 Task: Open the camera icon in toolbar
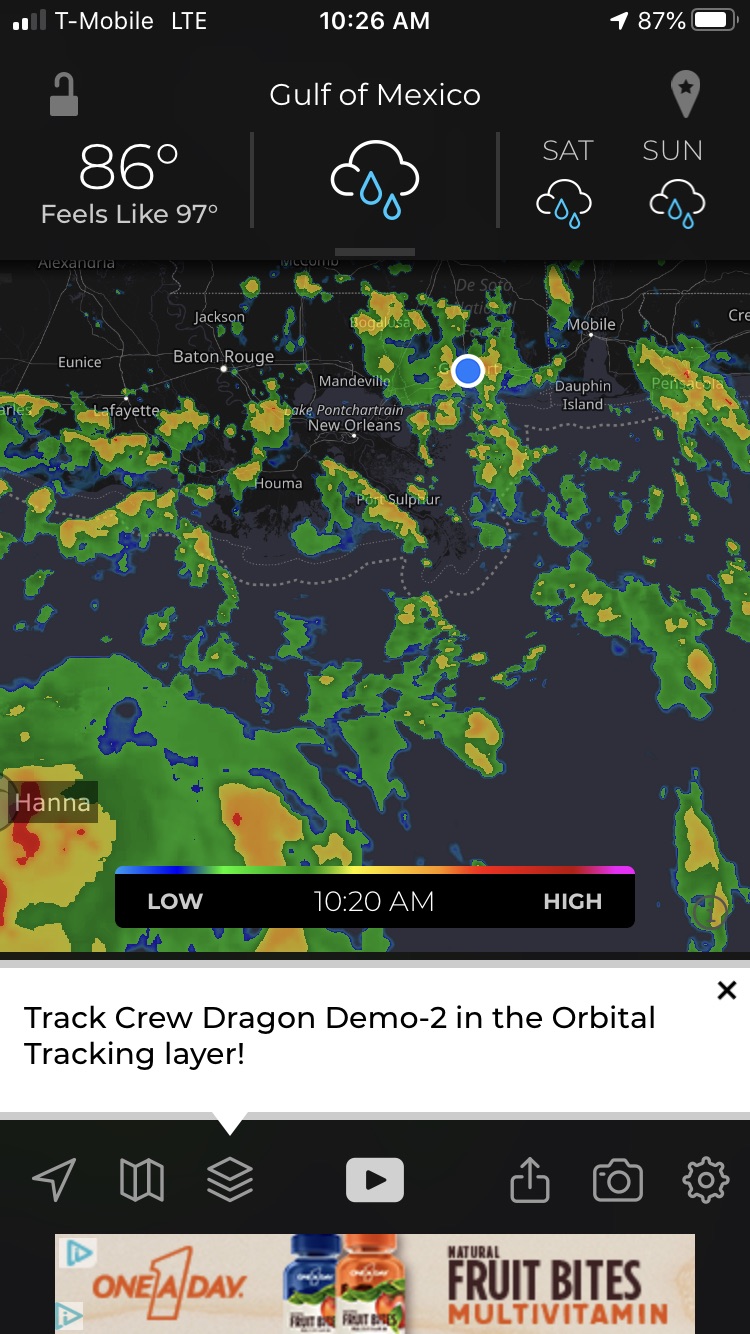tap(618, 1181)
